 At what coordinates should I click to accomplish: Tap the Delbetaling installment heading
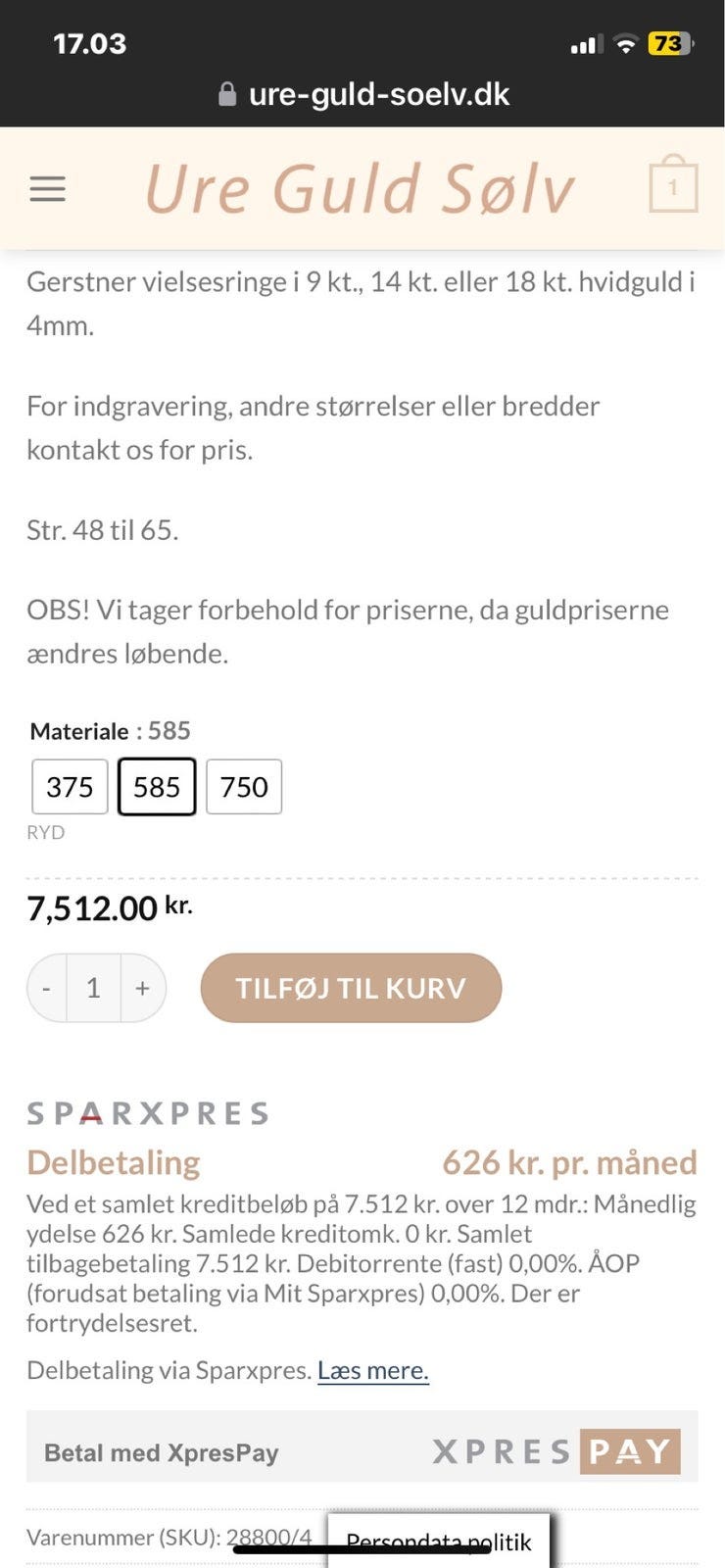113,1162
